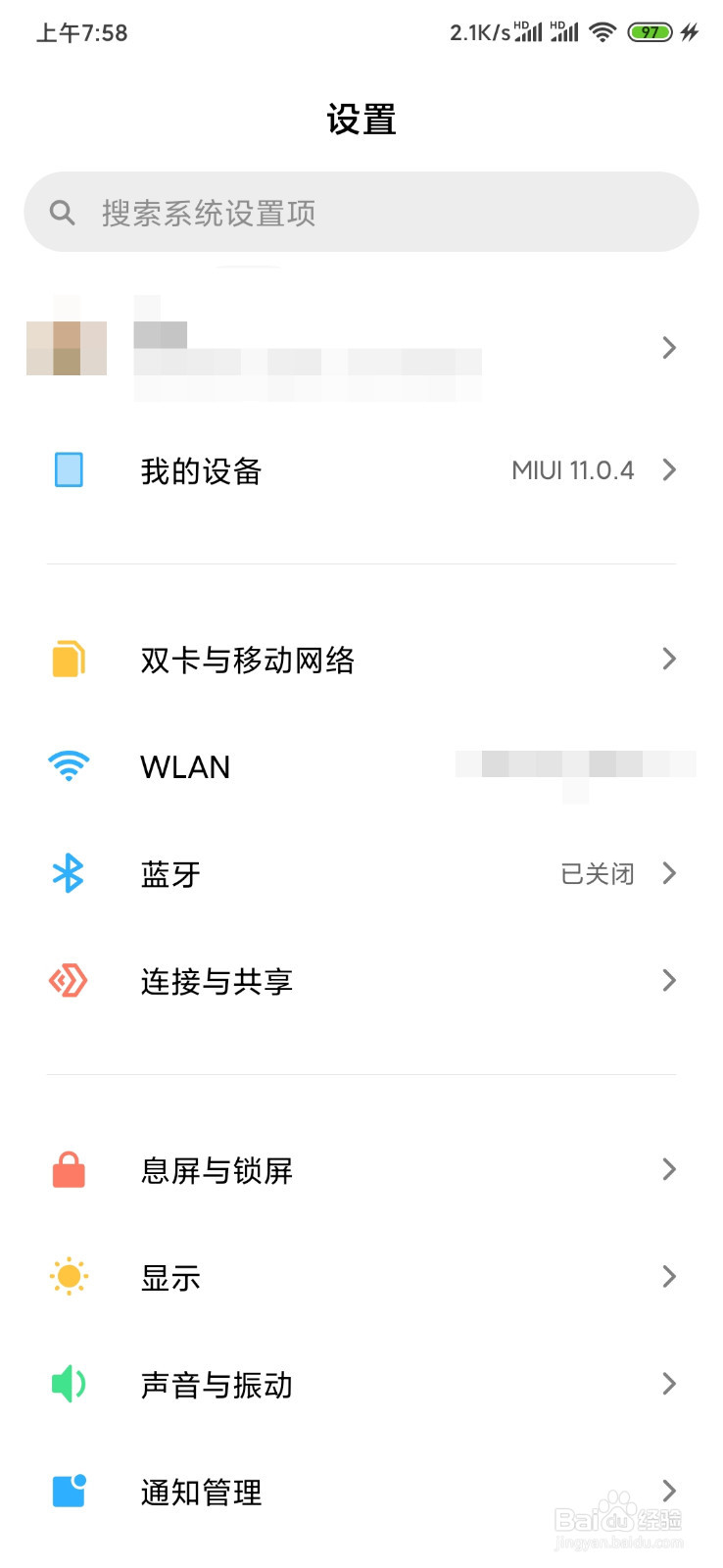Expand the account profile chevron
The width and height of the screenshot is (723, 1568).
[x=669, y=348]
